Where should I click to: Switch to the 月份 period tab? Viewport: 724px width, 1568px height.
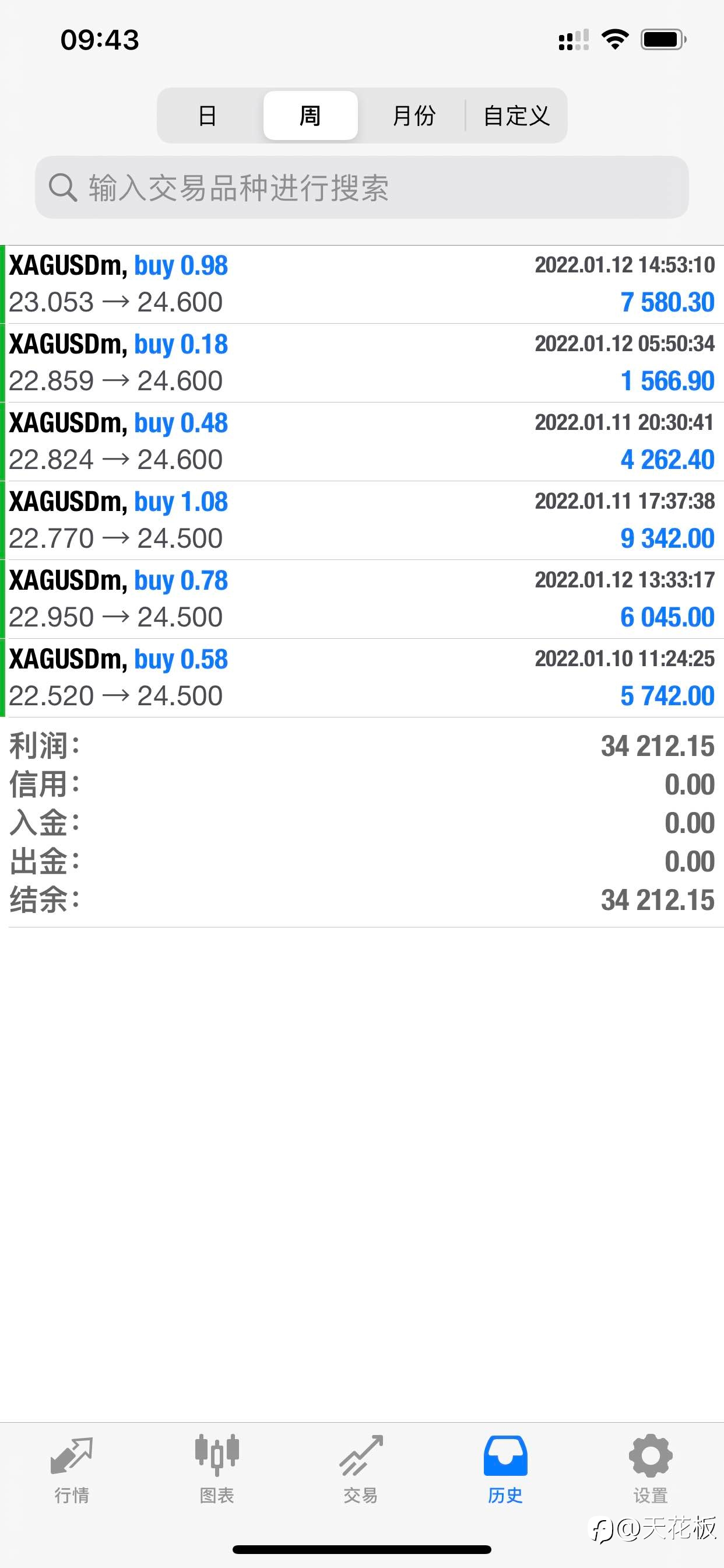(414, 116)
